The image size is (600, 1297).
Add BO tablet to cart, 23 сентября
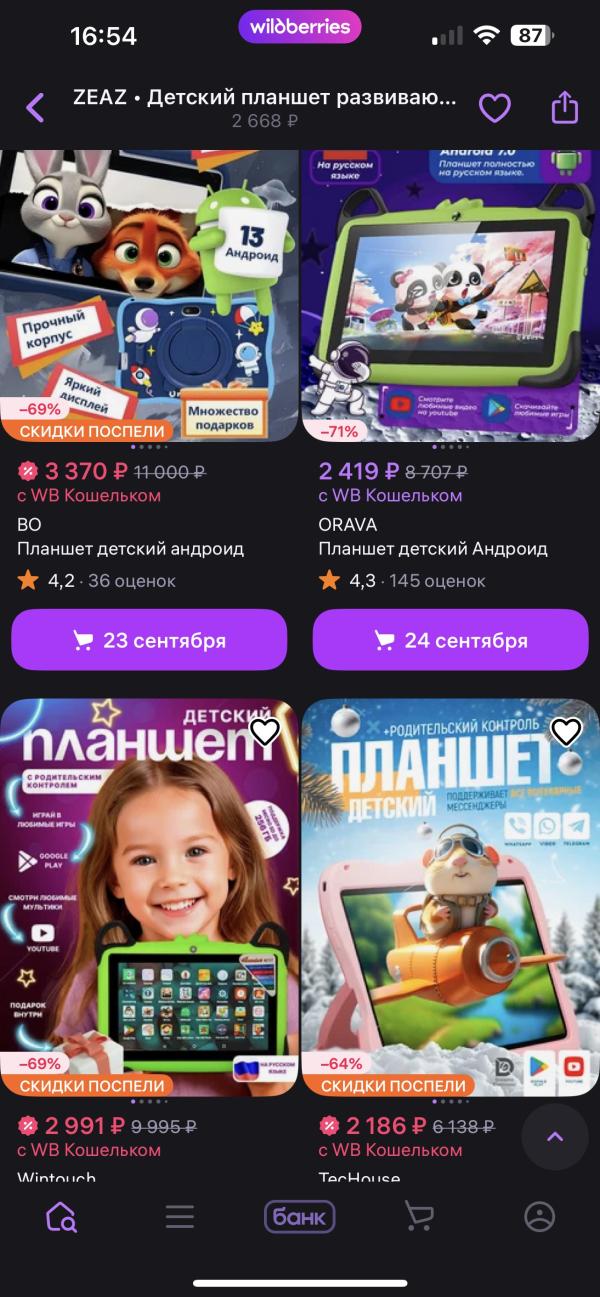[x=149, y=640]
